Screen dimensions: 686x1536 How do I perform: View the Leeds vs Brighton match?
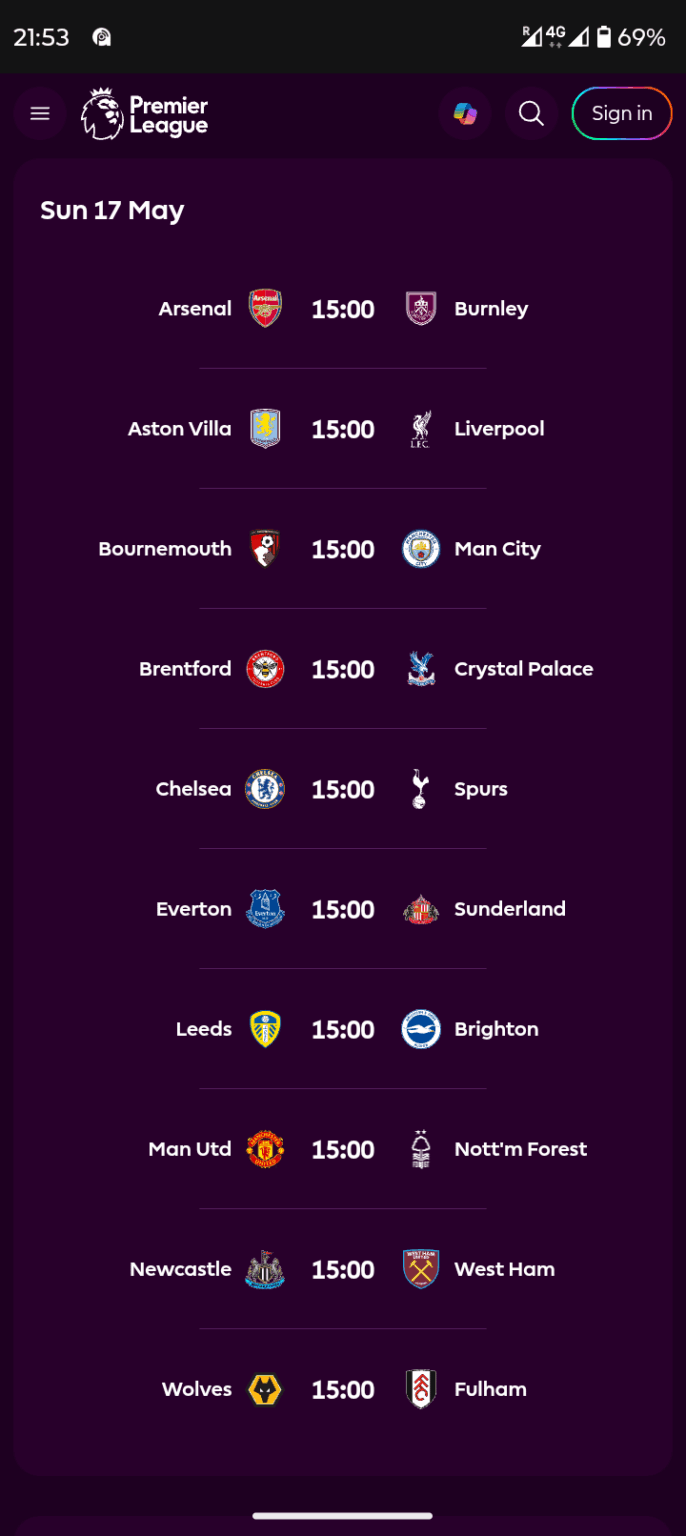tap(343, 1029)
